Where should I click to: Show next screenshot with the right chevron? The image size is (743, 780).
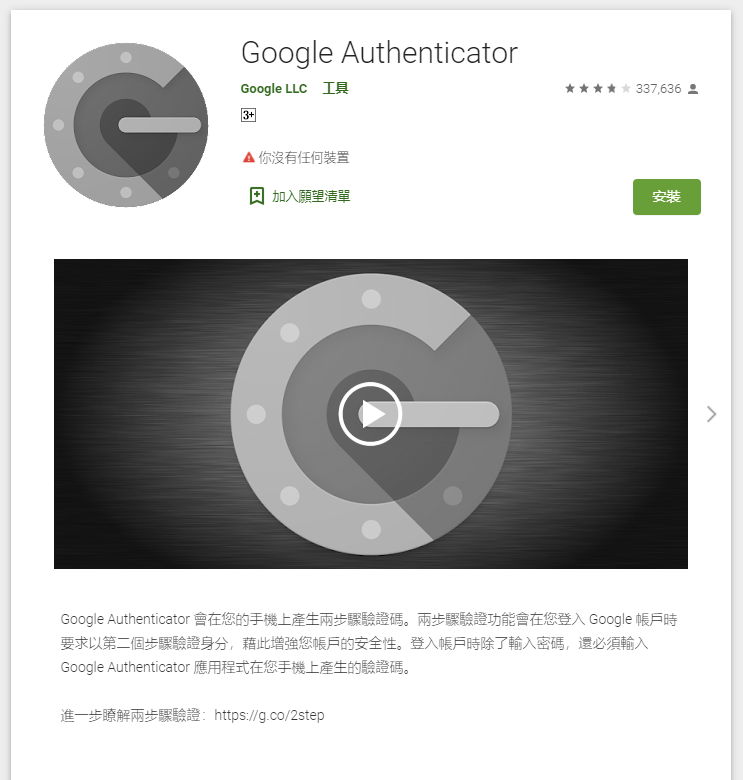point(711,414)
